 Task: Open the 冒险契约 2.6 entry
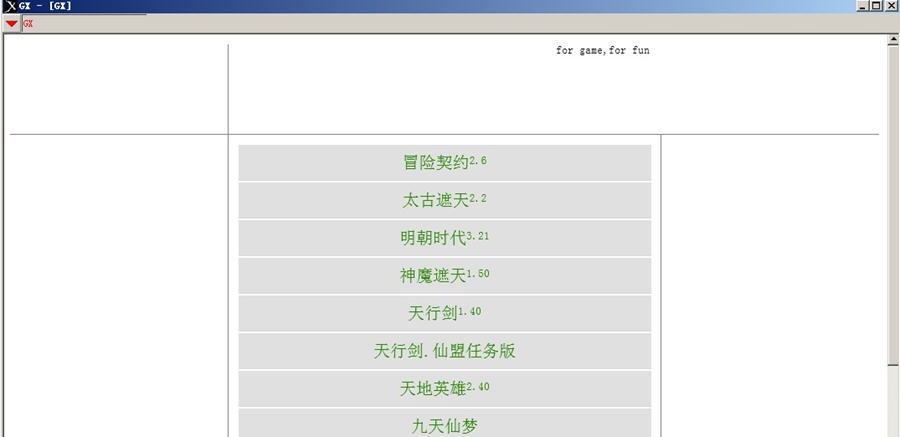(x=444, y=163)
